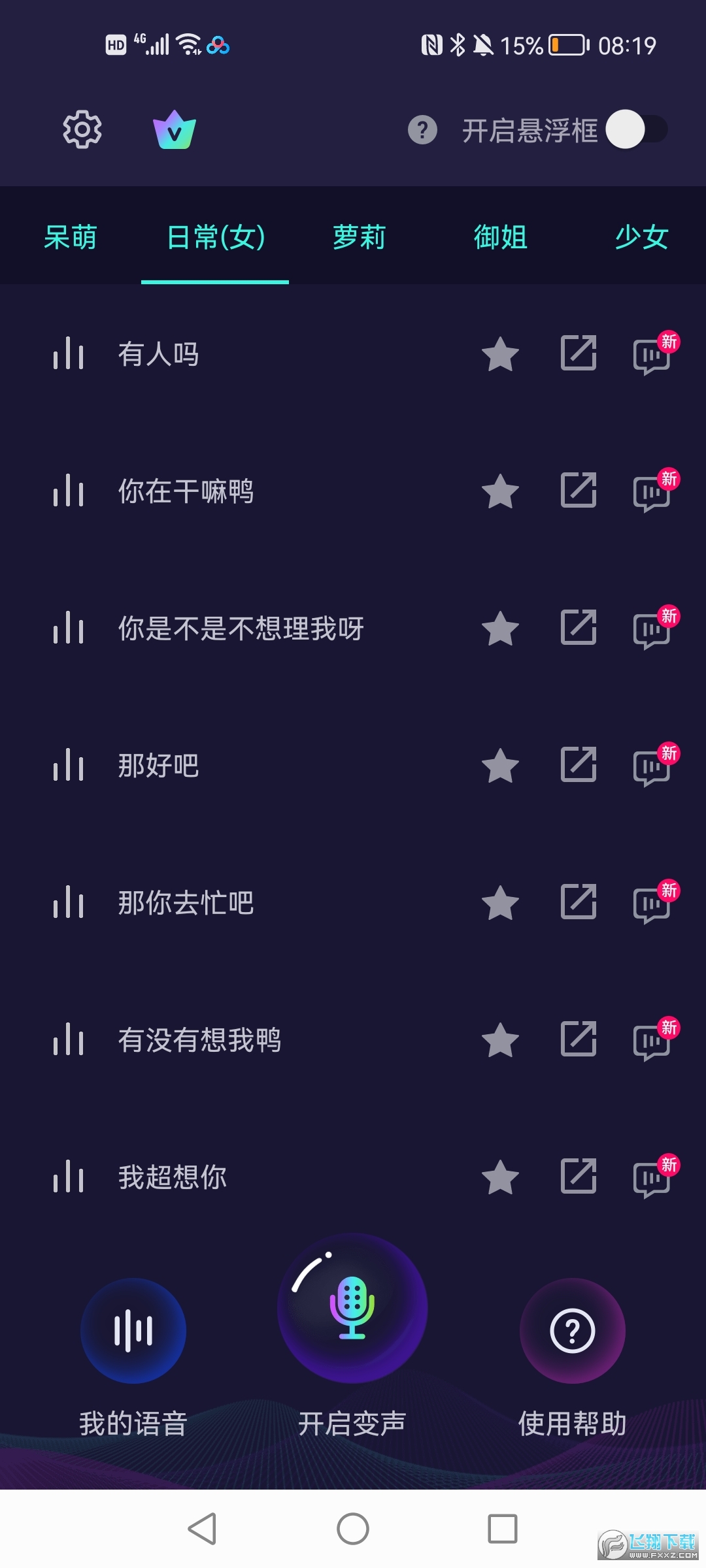Open the export icon beside 你是不是不想理我呀
This screenshot has width=706, height=1568.
(578, 629)
